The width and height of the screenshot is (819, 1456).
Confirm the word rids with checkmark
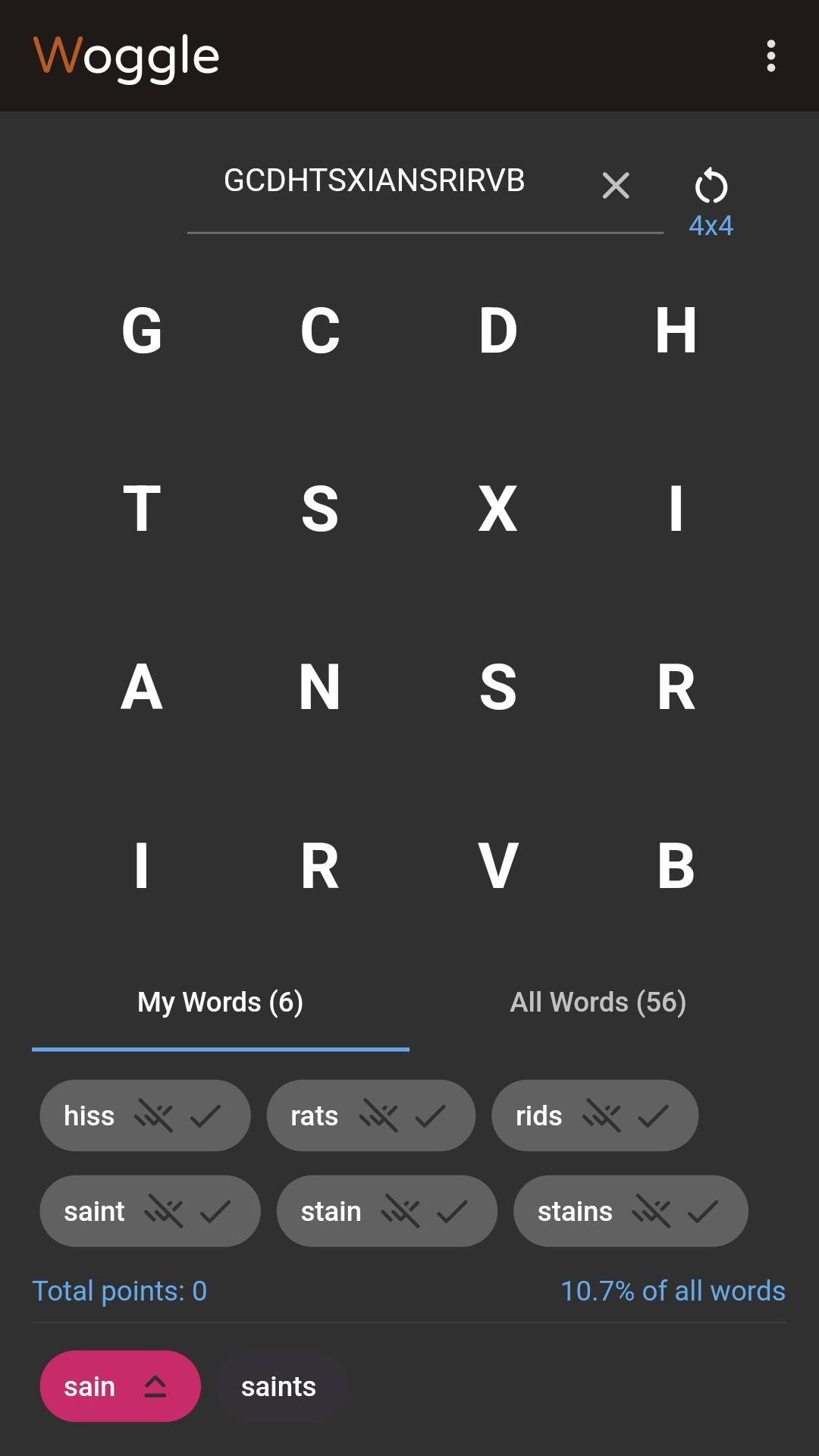[x=654, y=1116]
